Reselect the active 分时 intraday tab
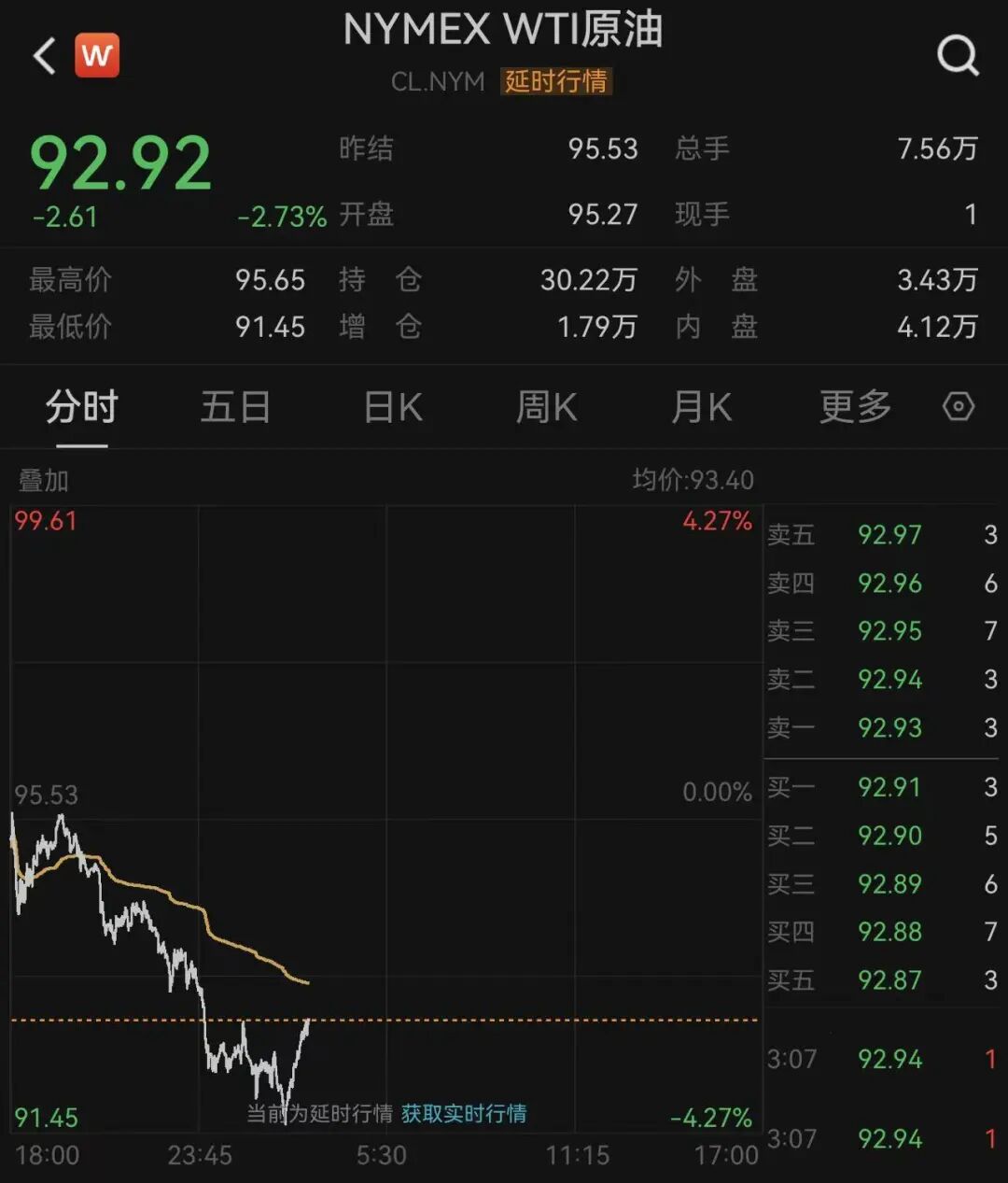The width and height of the screenshot is (1008, 1183). pos(80,407)
